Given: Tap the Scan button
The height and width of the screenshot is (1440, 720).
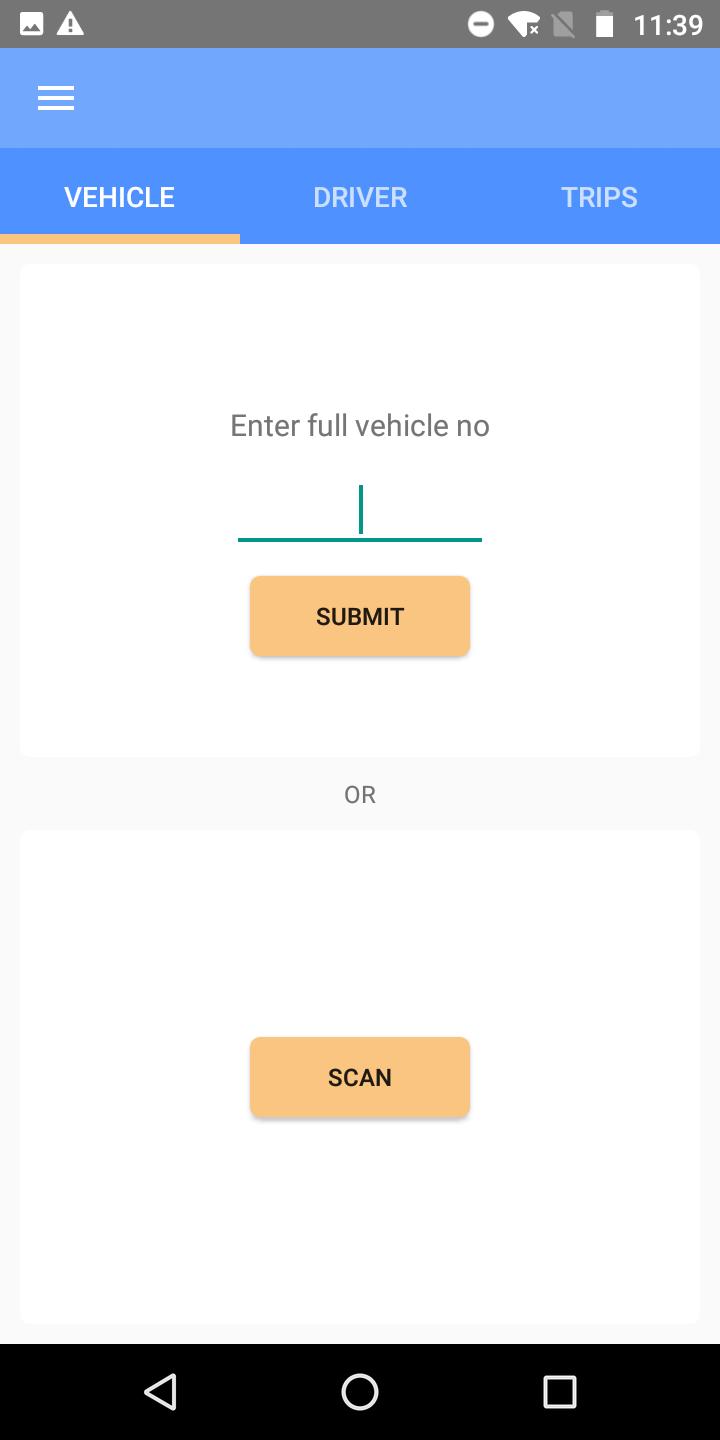Looking at the screenshot, I should pos(360,1077).
